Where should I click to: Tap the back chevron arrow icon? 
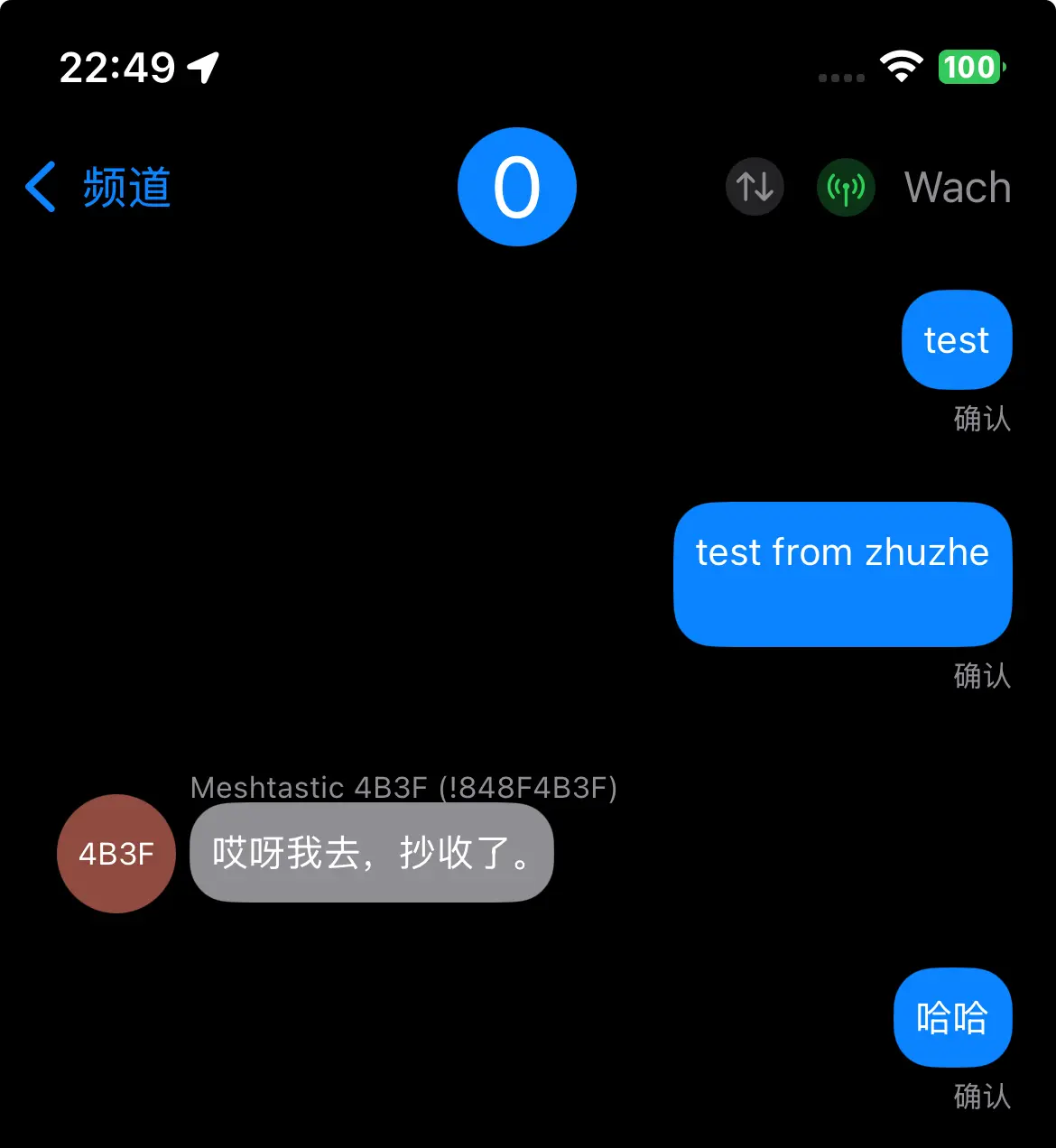point(38,187)
